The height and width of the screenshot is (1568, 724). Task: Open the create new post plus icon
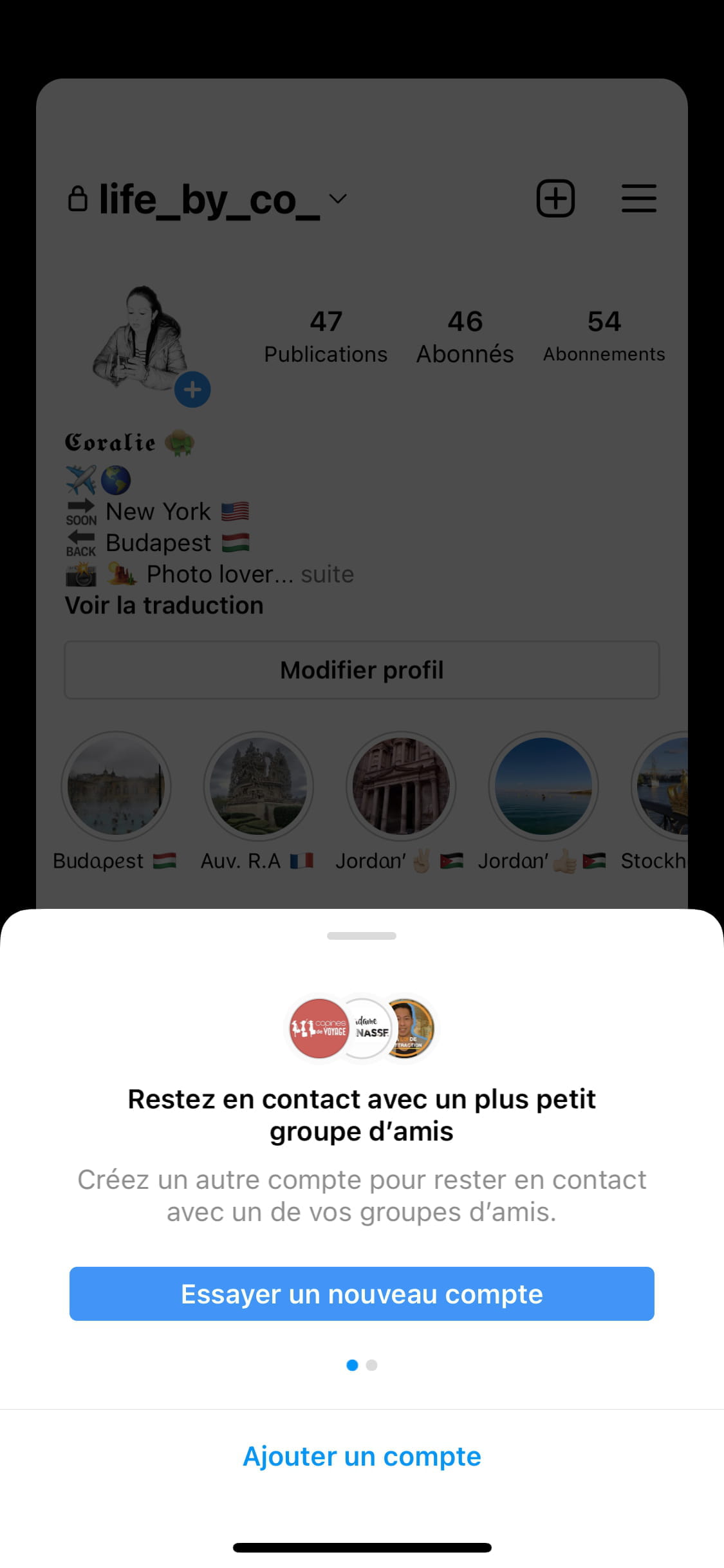click(555, 198)
